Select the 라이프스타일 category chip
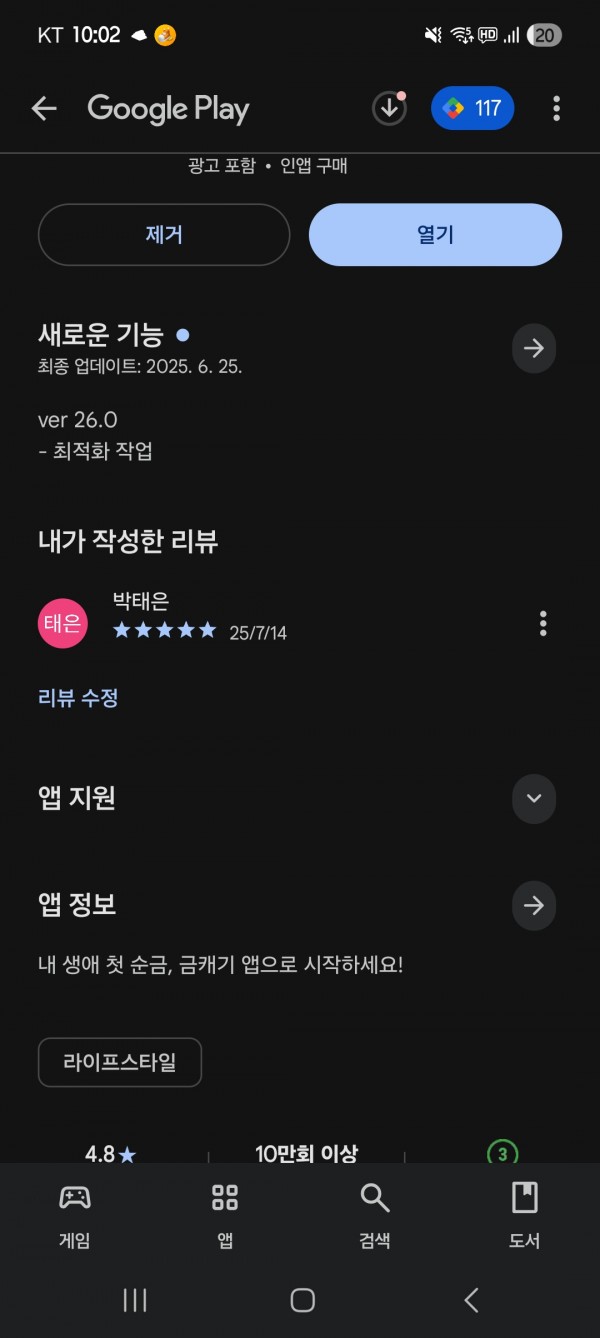 (x=120, y=1062)
